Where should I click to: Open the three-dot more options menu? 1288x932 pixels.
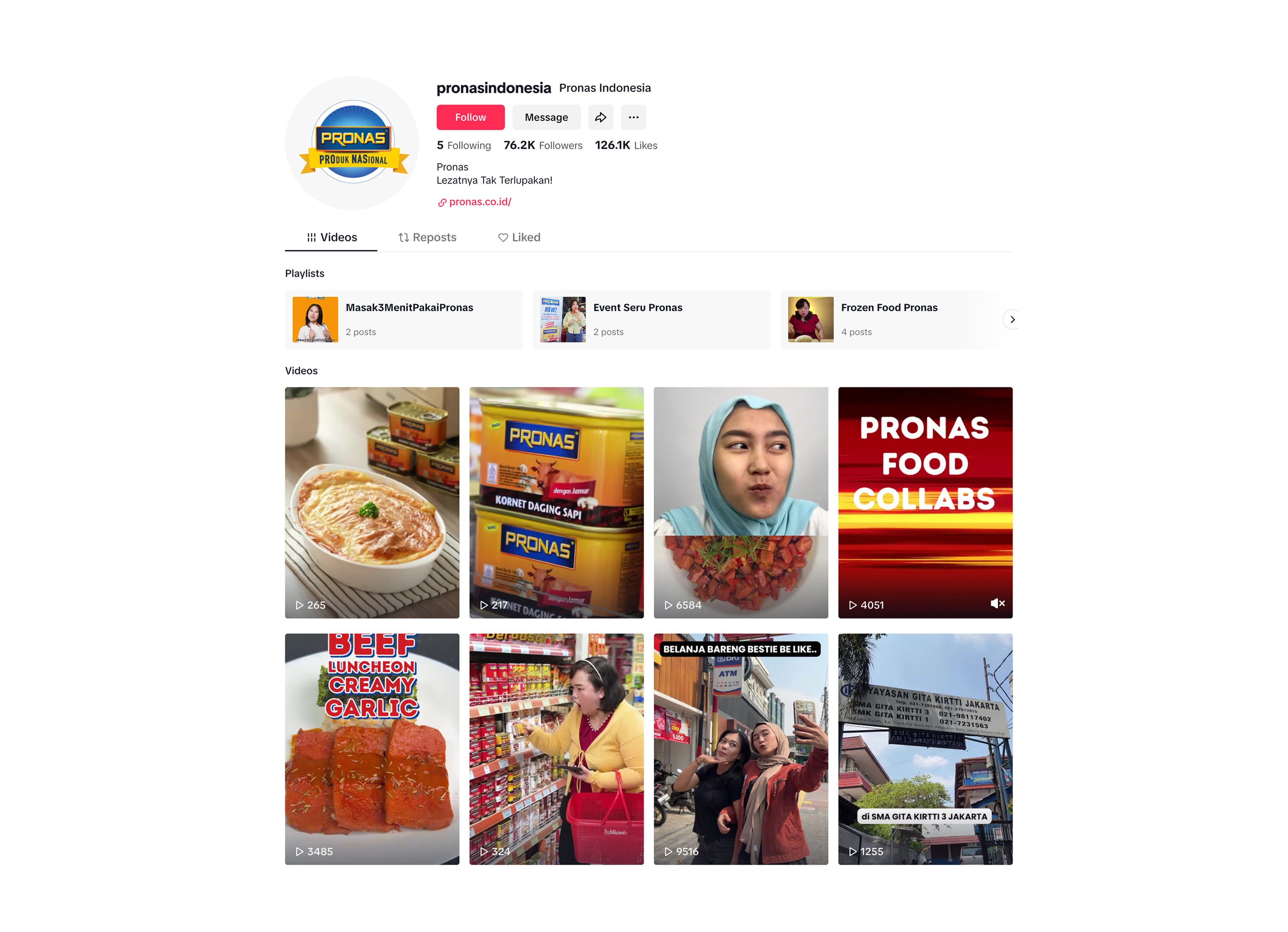633,117
